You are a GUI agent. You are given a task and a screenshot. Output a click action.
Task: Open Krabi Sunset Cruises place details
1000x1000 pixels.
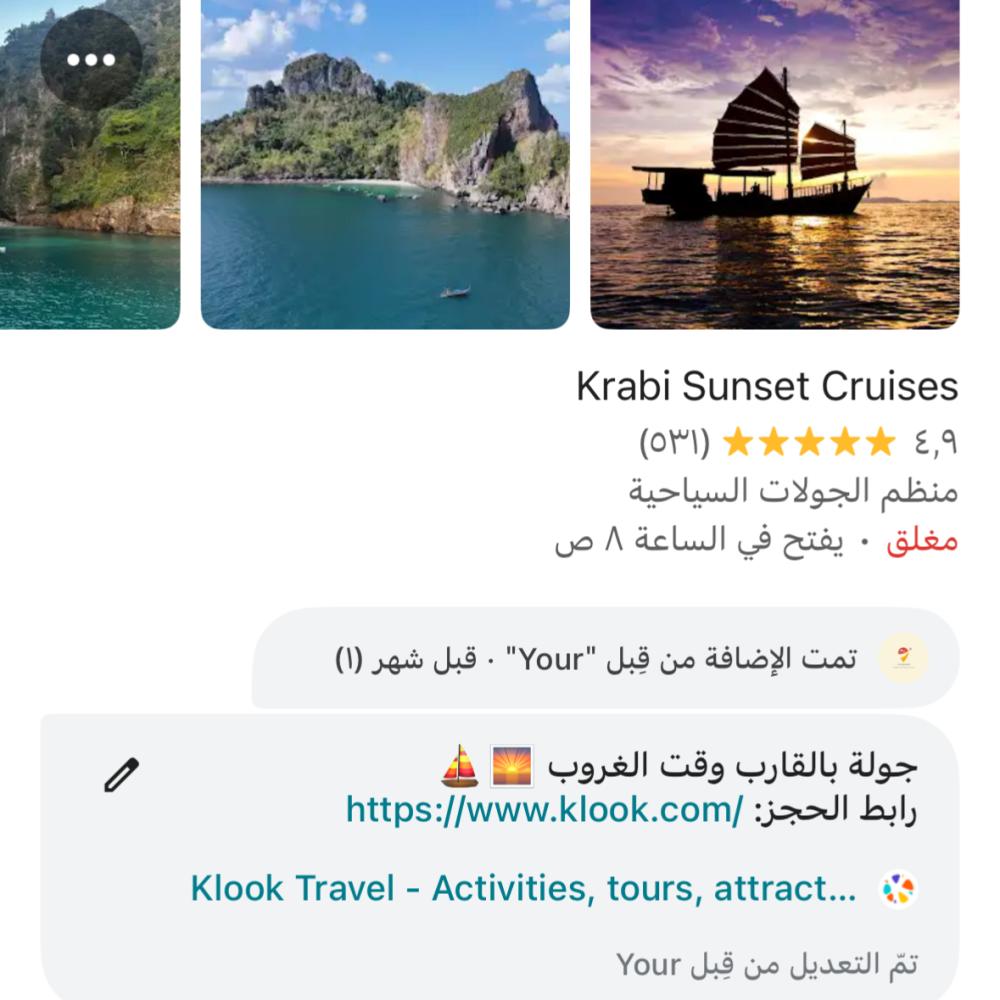(x=766, y=386)
